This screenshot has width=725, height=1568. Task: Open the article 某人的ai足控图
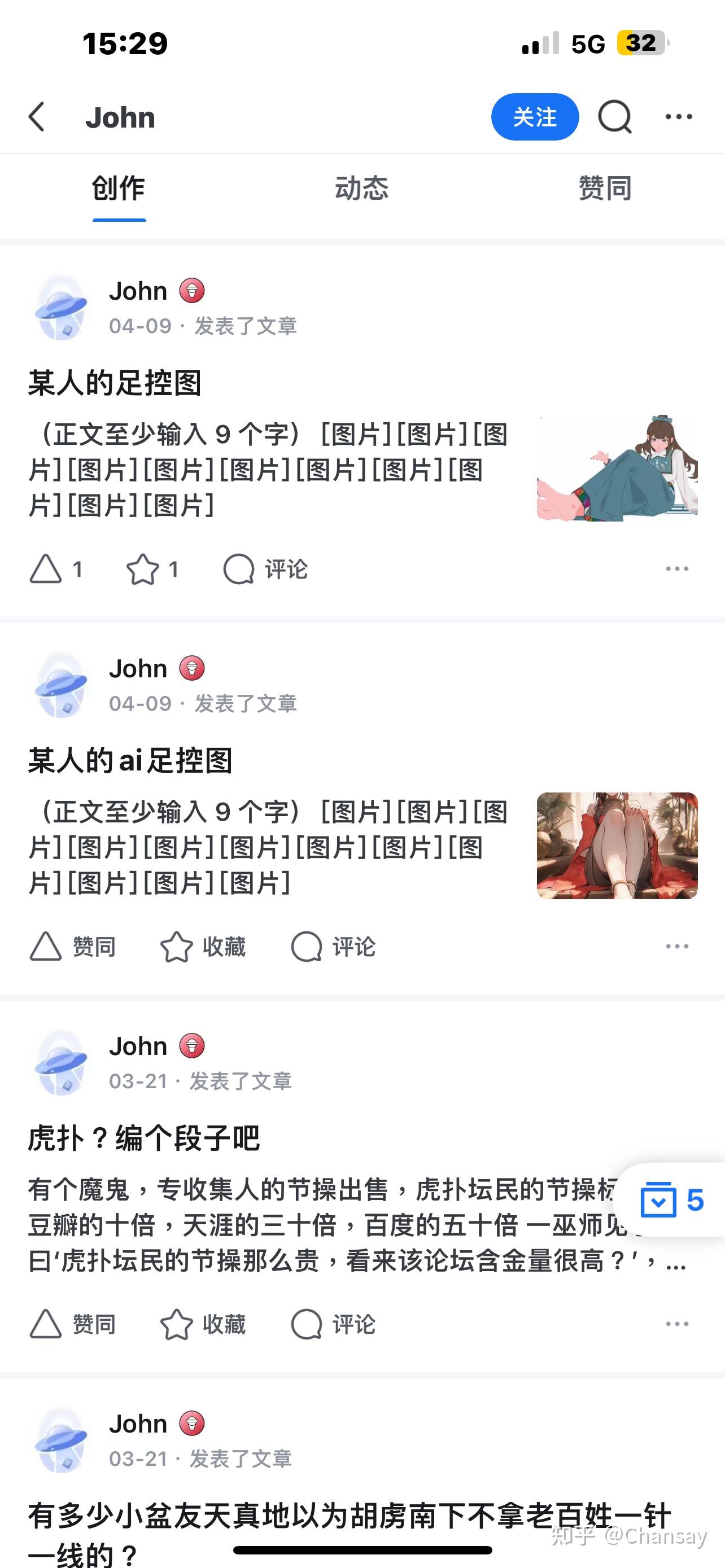click(130, 761)
